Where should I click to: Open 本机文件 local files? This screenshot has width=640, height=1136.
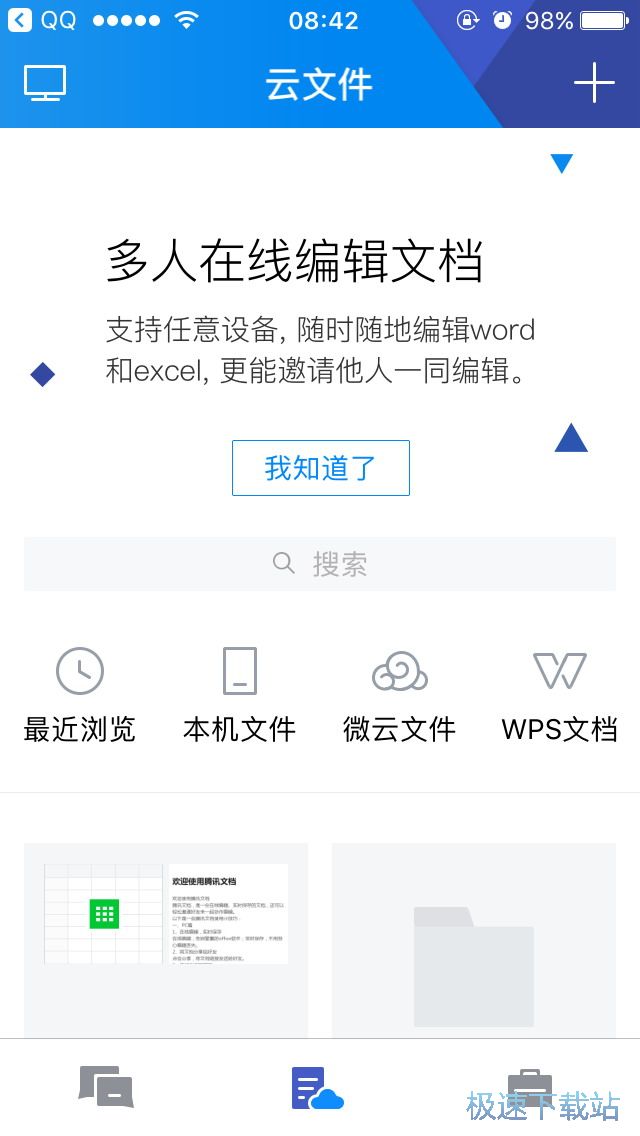[x=240, y=695]
